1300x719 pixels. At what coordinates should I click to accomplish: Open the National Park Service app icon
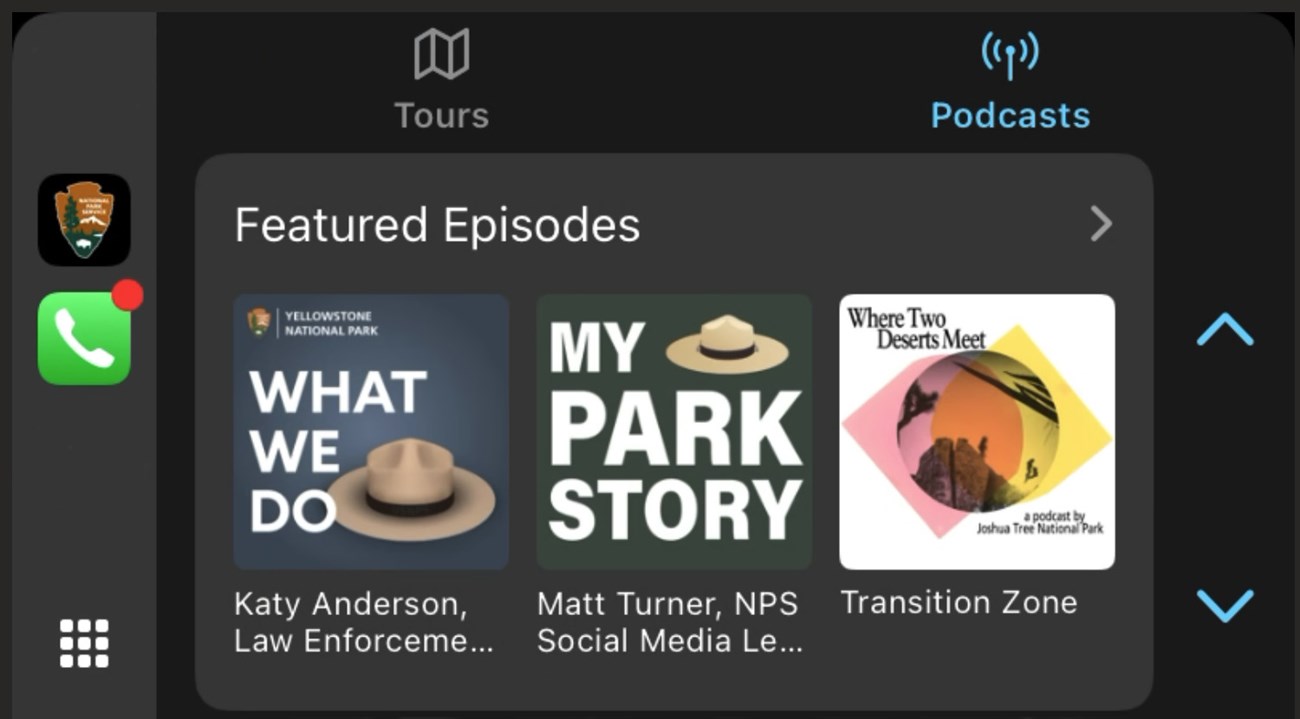pyautogui.click(x=84, y=220)
